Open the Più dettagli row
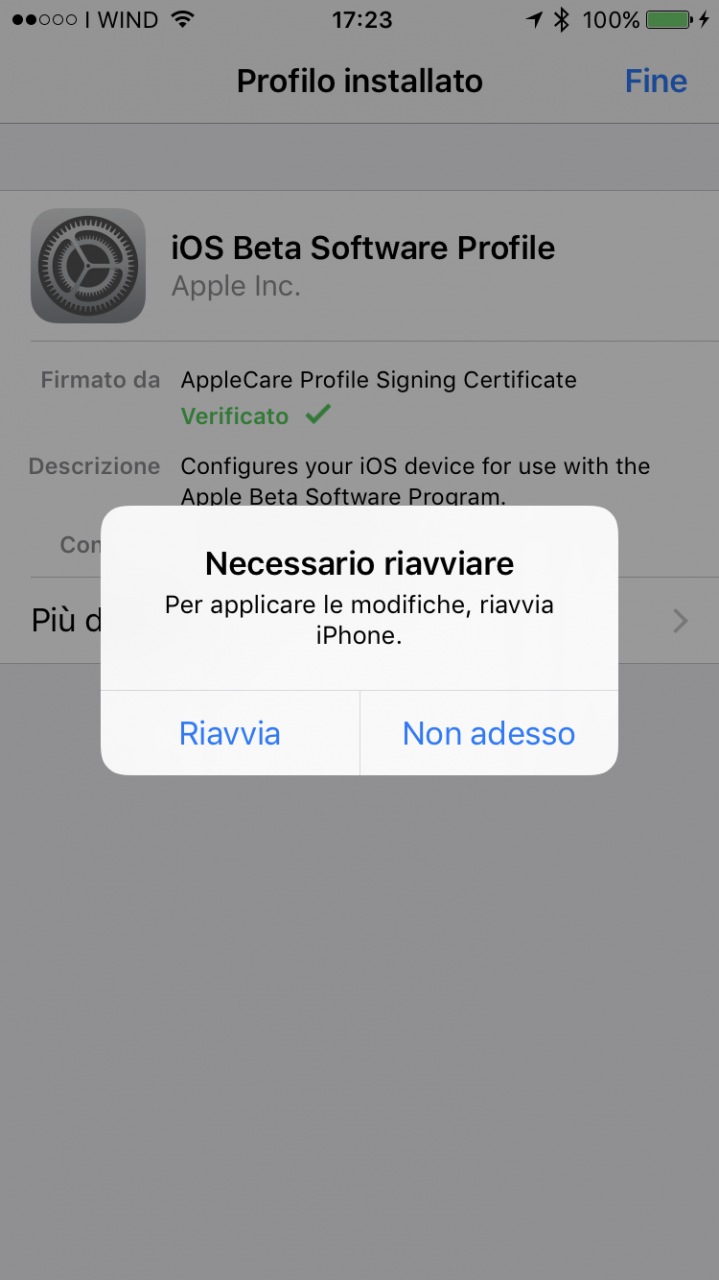The image size is (719, 1280). click(x=359, y=620)
